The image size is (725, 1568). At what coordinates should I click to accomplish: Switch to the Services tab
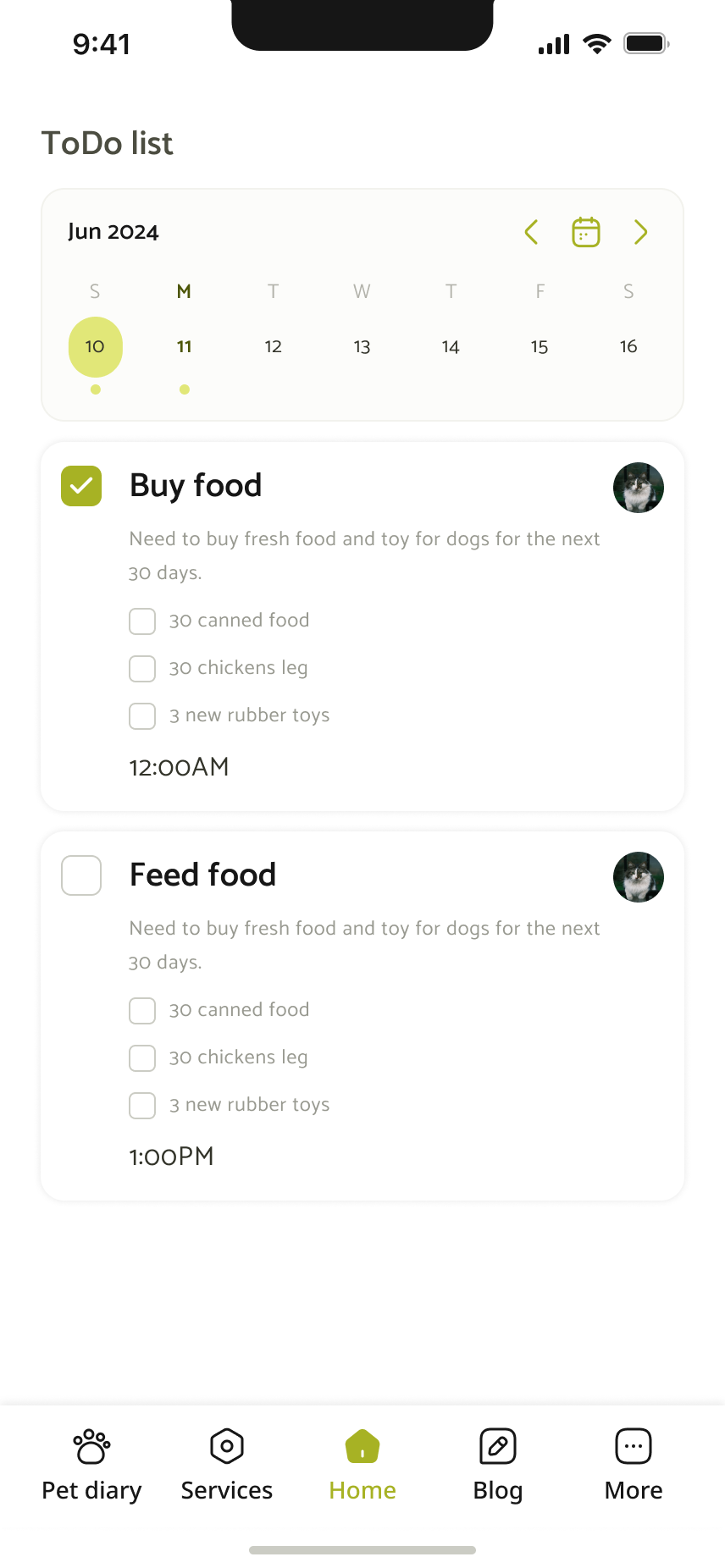point(227,1466)
